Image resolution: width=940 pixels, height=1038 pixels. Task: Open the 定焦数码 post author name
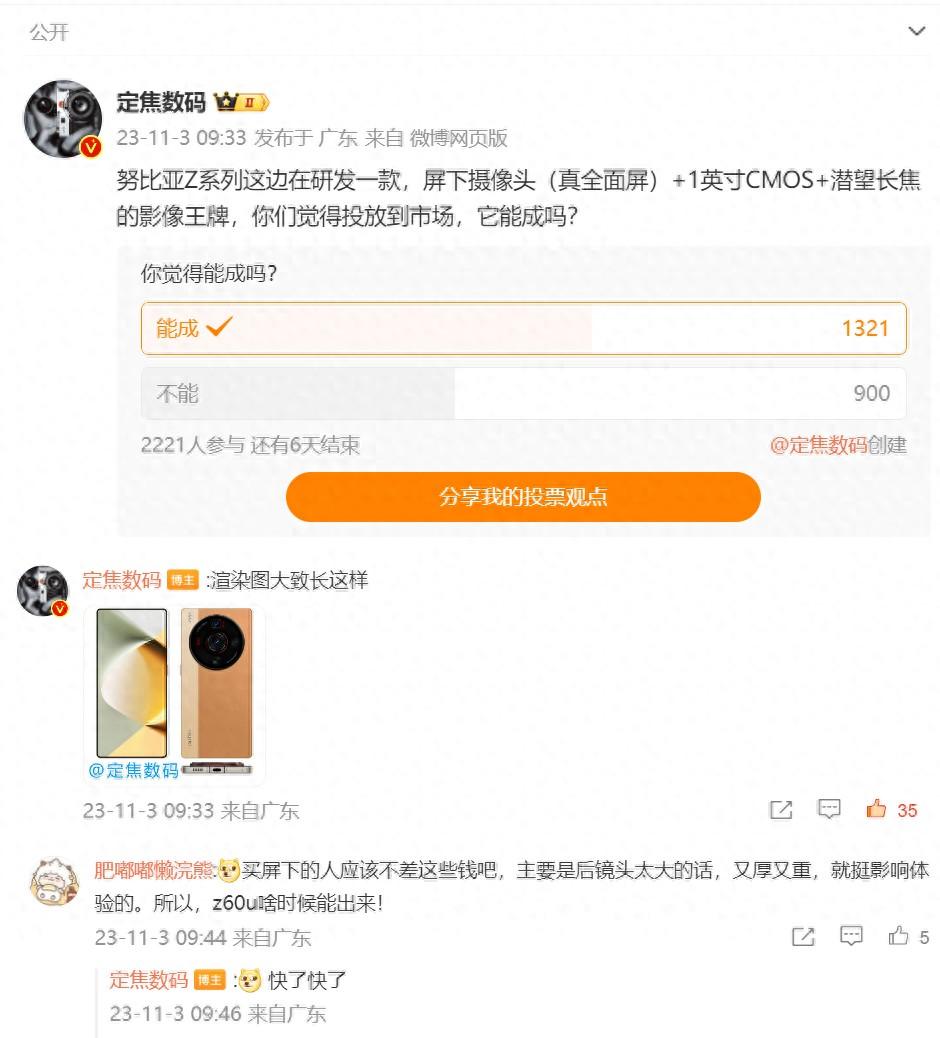point(161,103)
